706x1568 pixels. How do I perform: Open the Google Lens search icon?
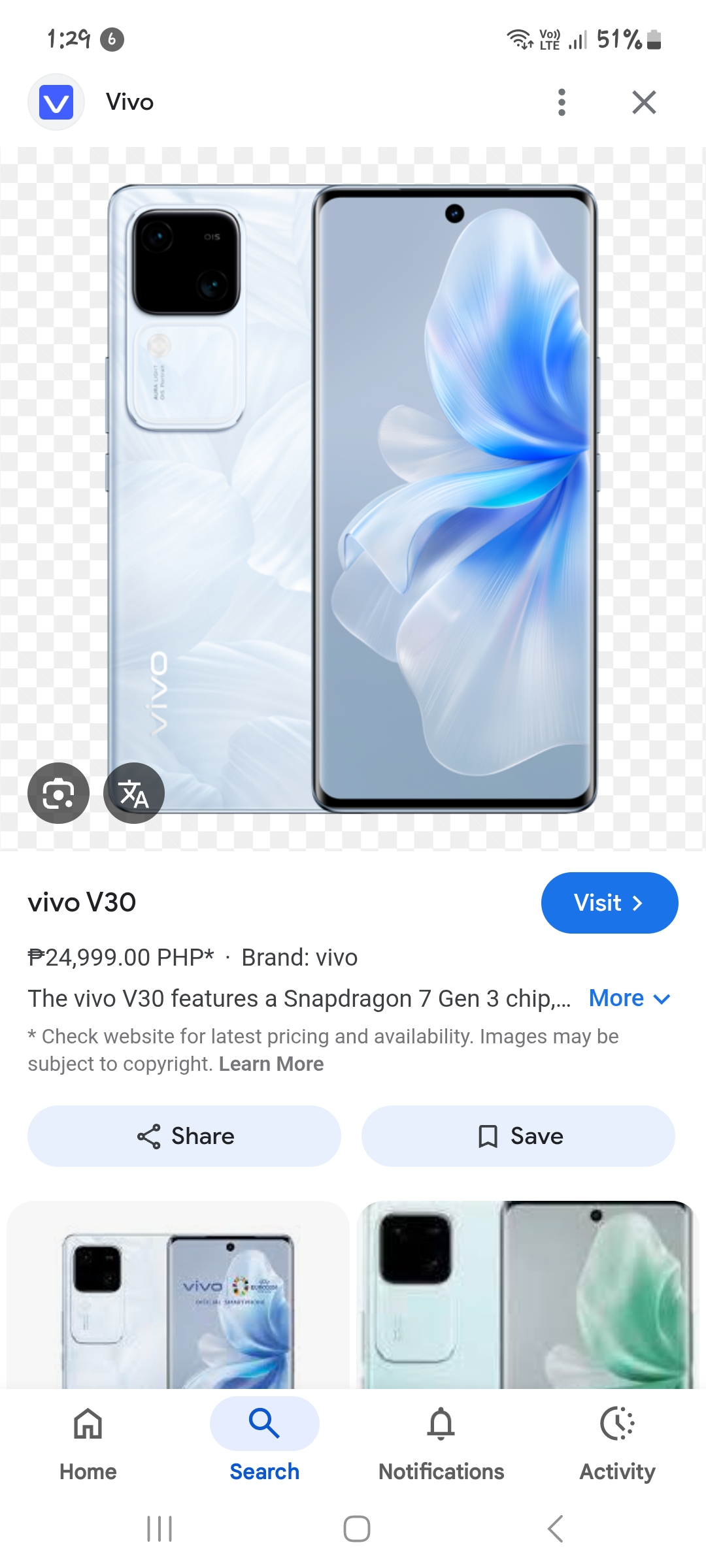click(x=58, y=793)
